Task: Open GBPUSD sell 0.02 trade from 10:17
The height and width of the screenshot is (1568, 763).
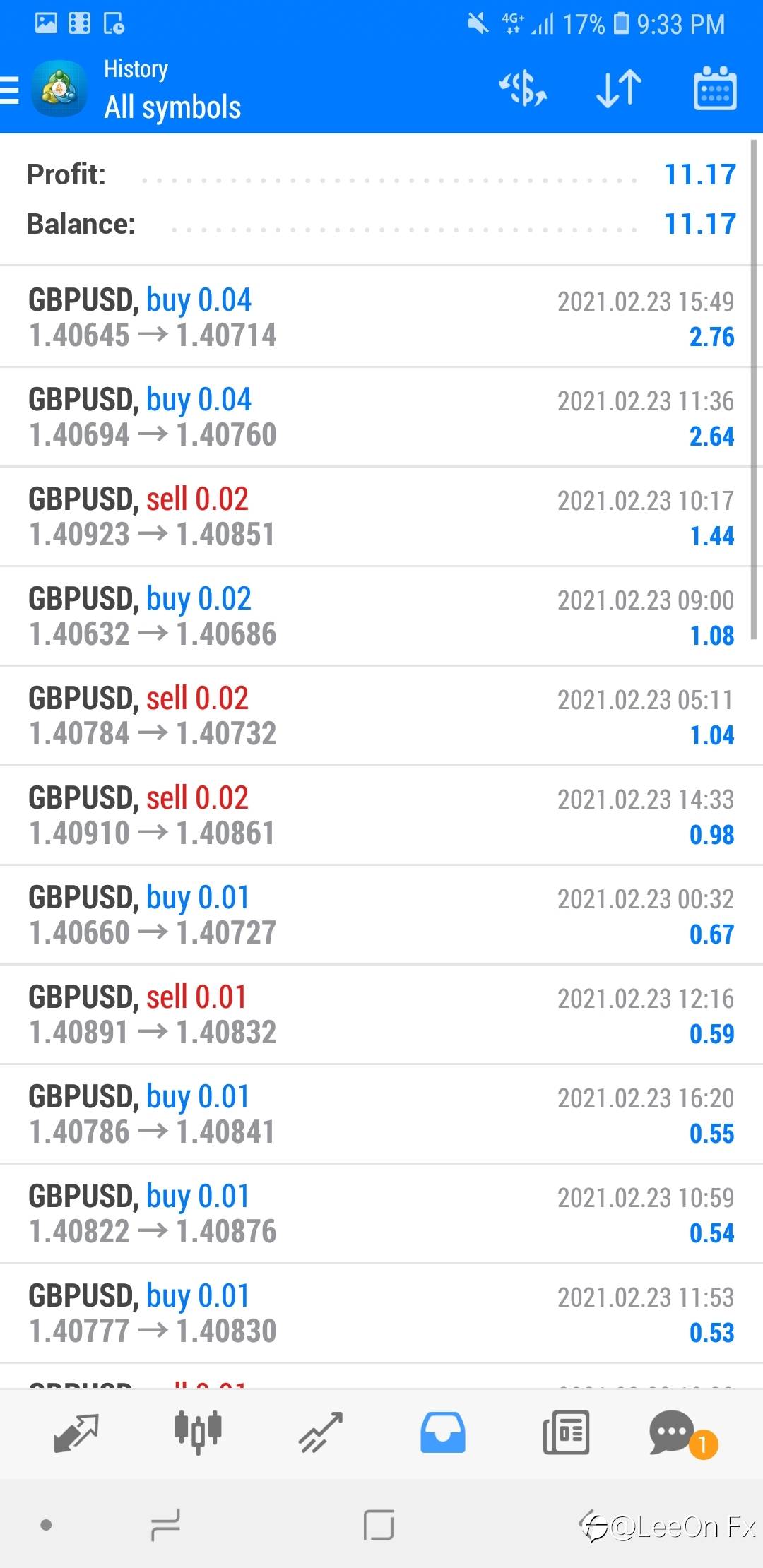Action: (x=381, y=516)
